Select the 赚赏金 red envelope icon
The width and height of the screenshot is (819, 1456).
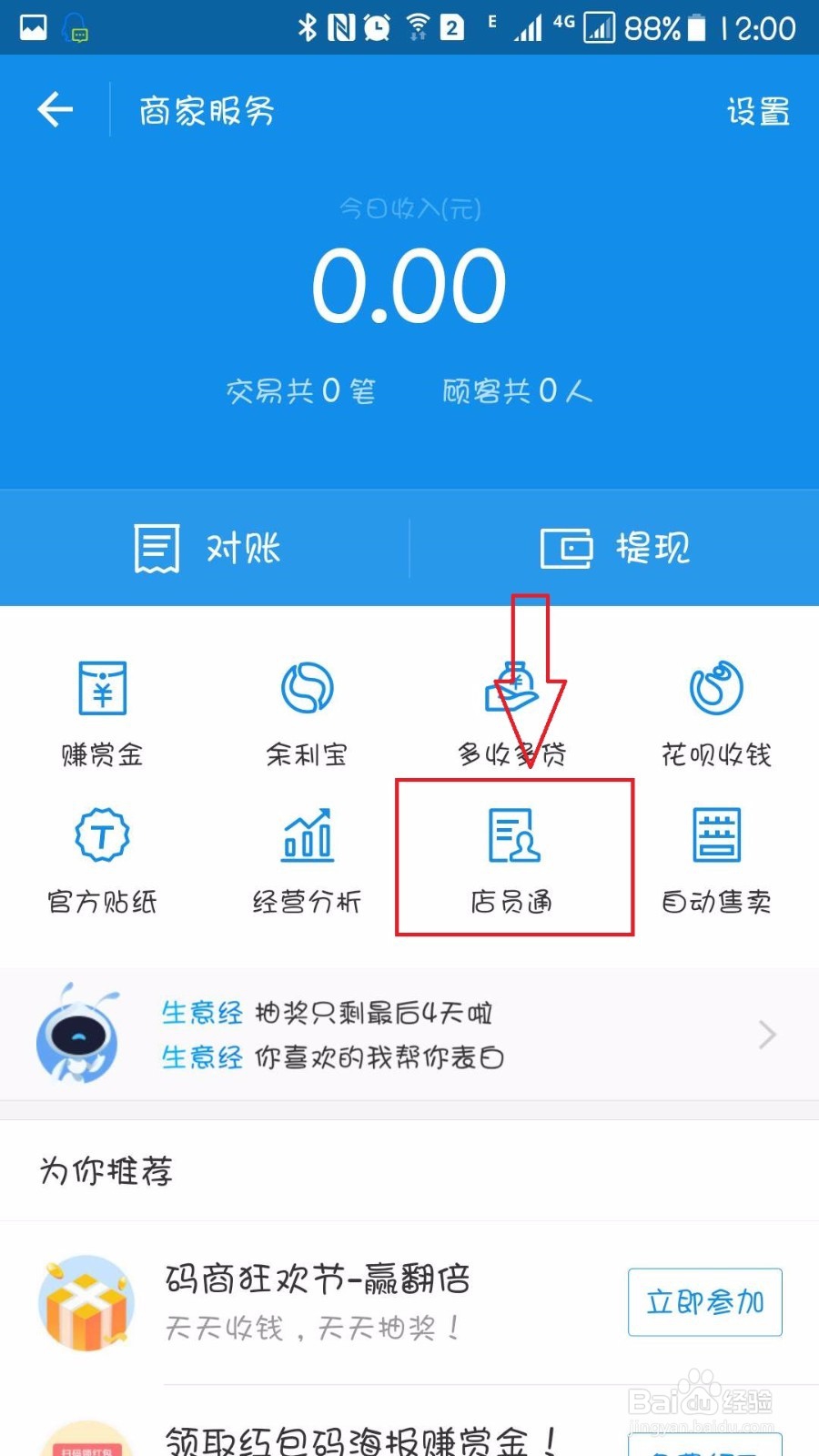(x=101, y=710)
